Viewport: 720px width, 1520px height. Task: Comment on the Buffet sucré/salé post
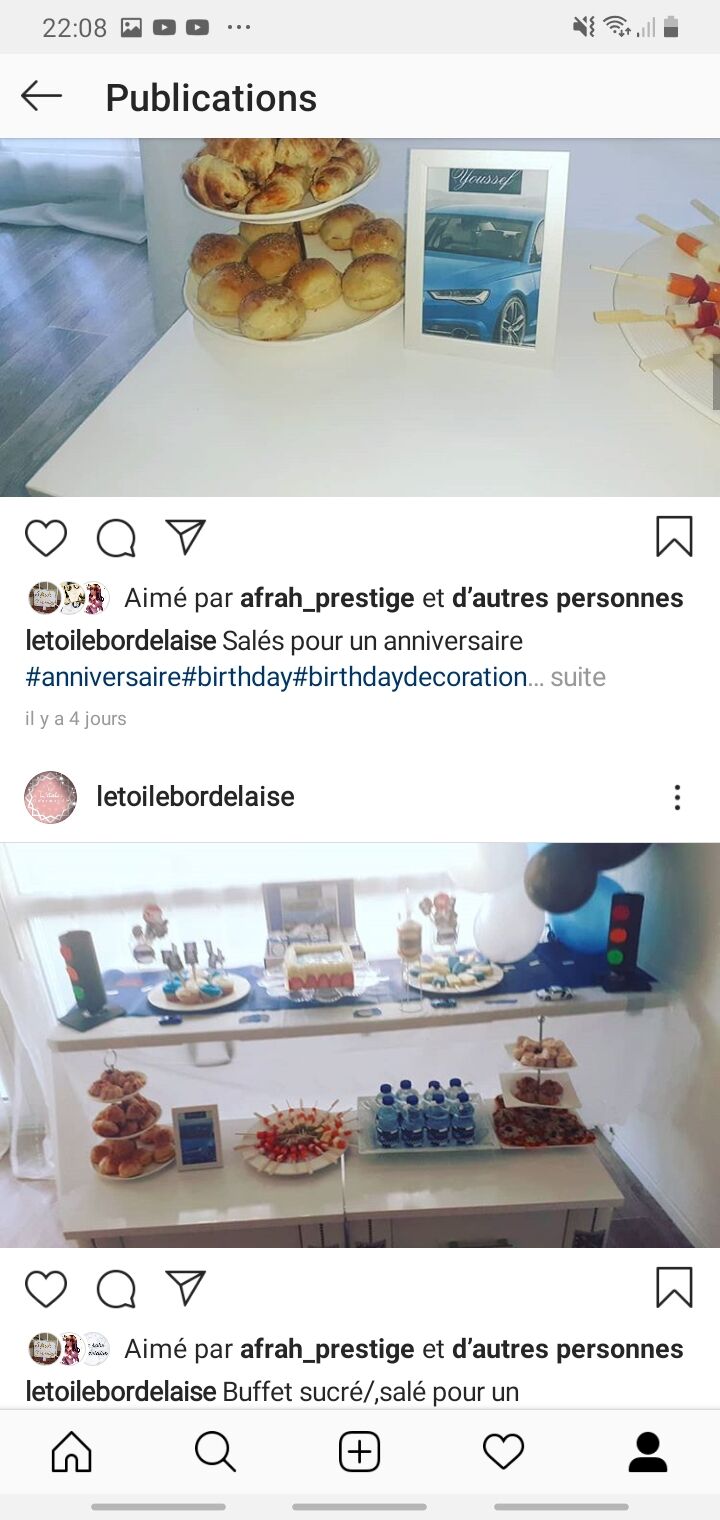point(116,1289)
